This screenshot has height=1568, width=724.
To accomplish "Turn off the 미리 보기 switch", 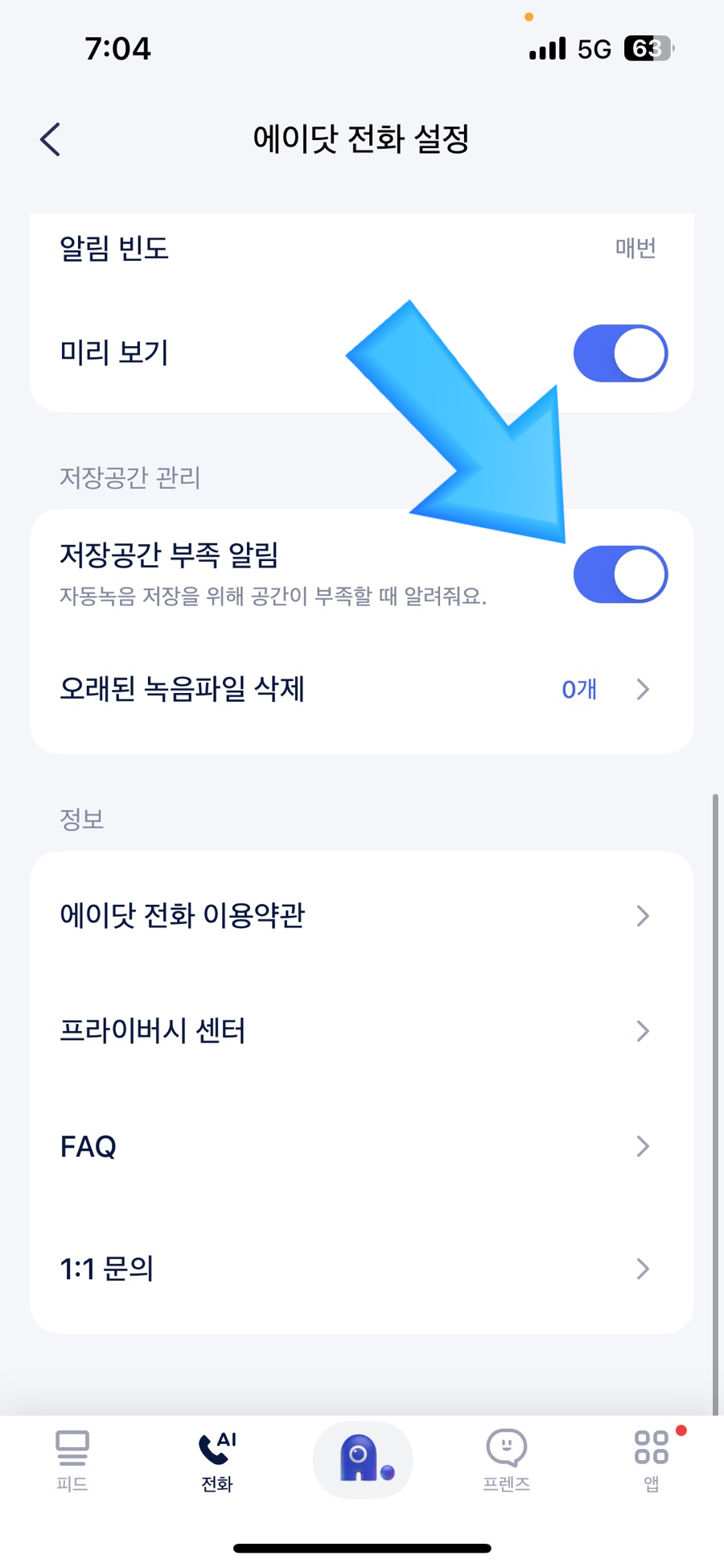I will click(x=619, y=353).
